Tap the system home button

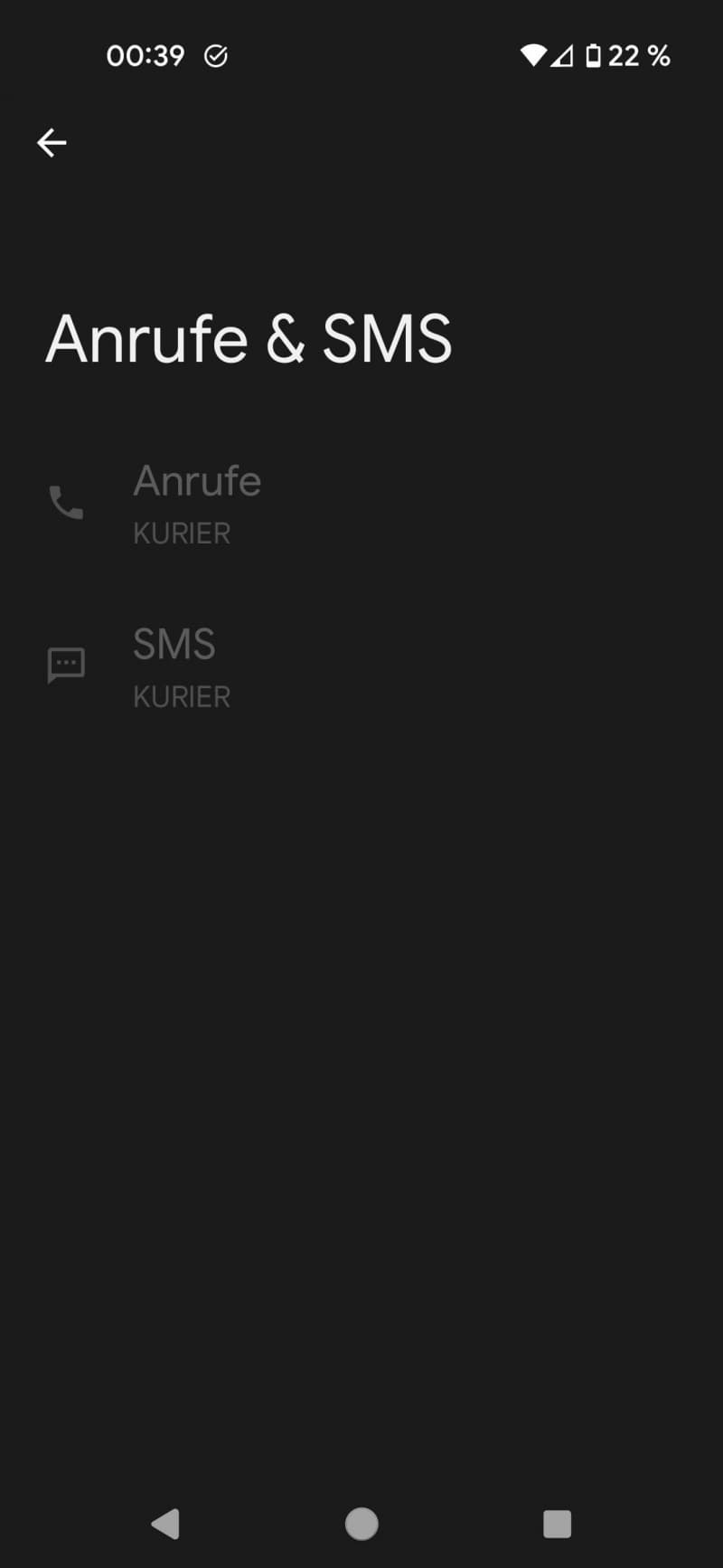[361, 1524]
